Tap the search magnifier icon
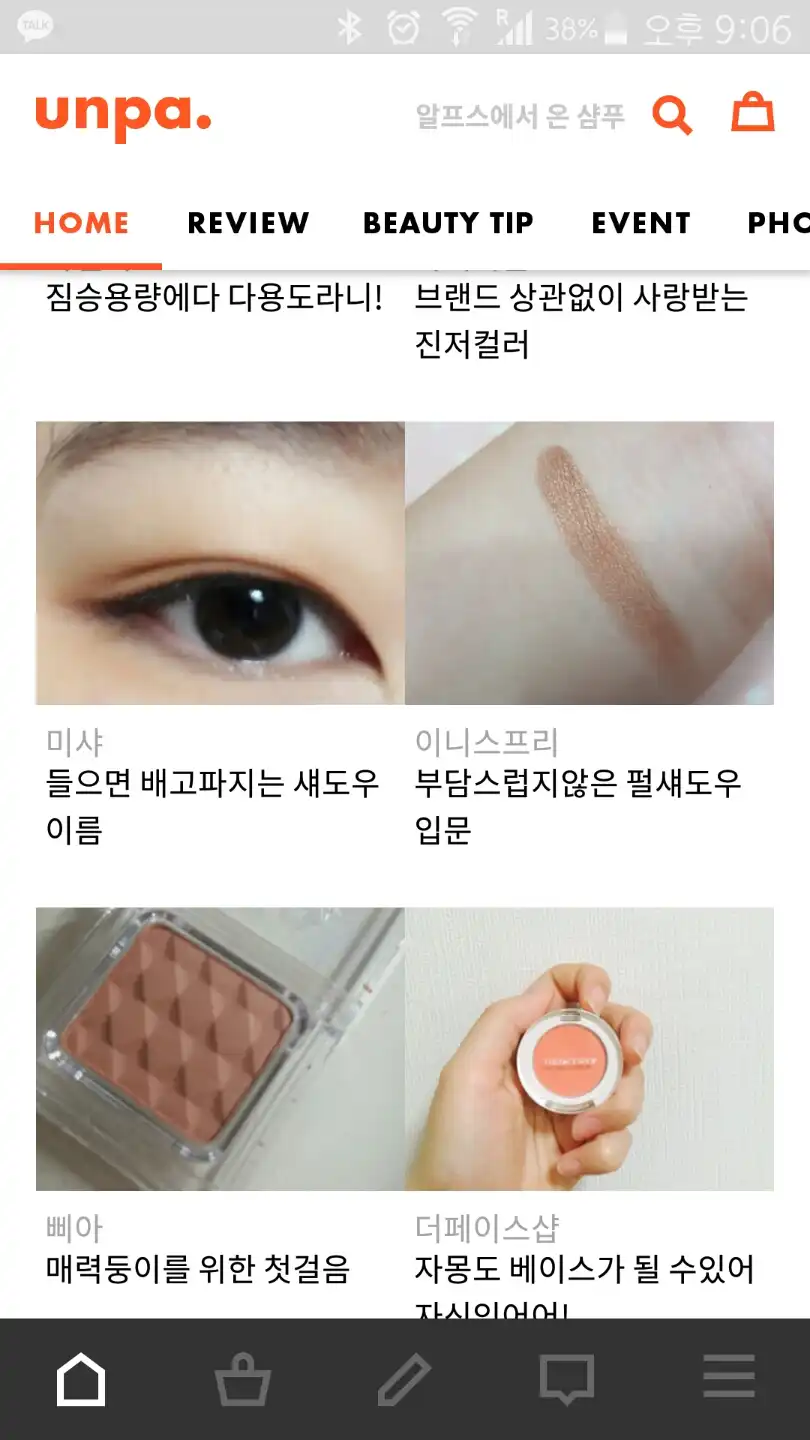810x1440 pixels. pos(672,115)
